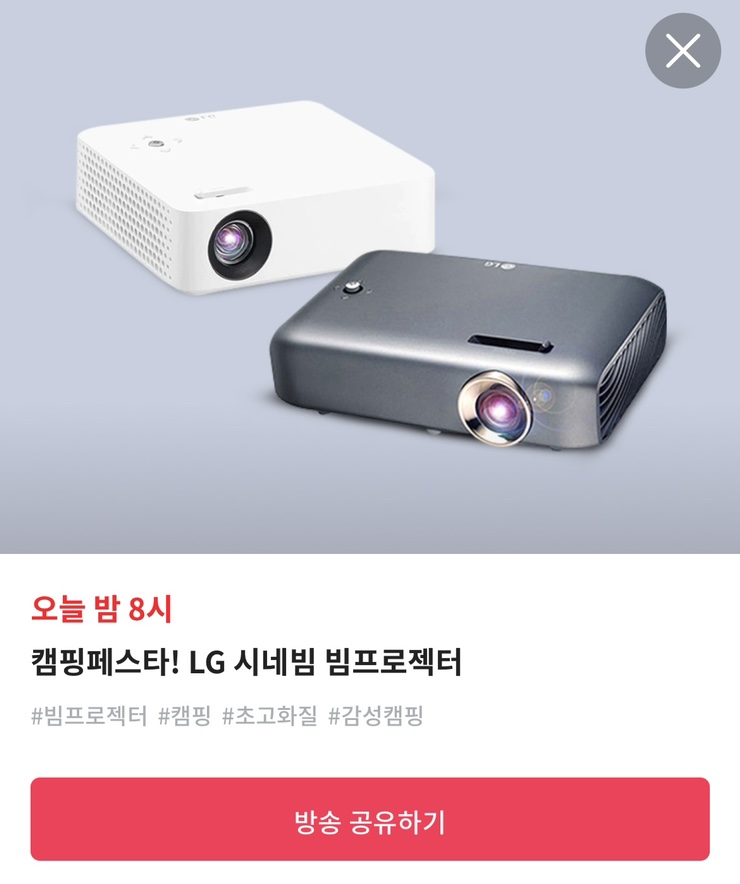Tap the 방송 공유하기 button
Image resolution: width=740 pixels, height=884 pixels.
click(x=370, y=819)
